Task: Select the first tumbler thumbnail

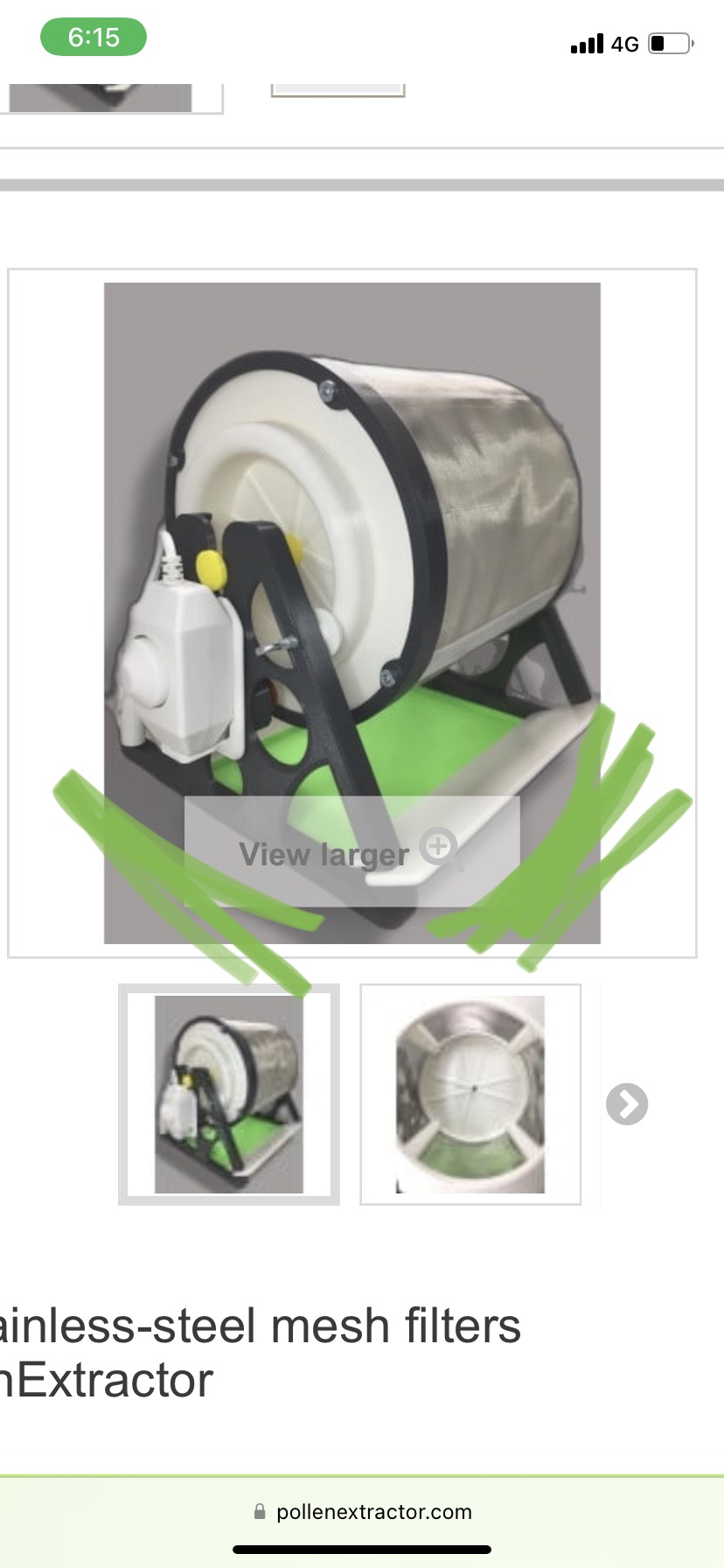Action: pyautogui.click(x=229, y=1094)
